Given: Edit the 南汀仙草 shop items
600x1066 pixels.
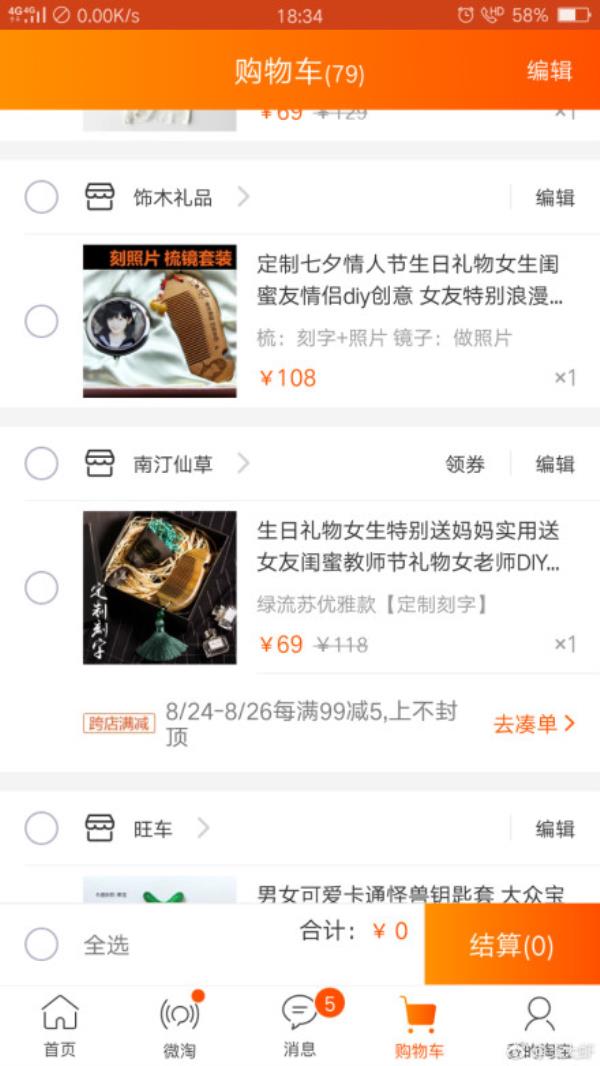Looking at the screenshot, I should pos(555,464).
